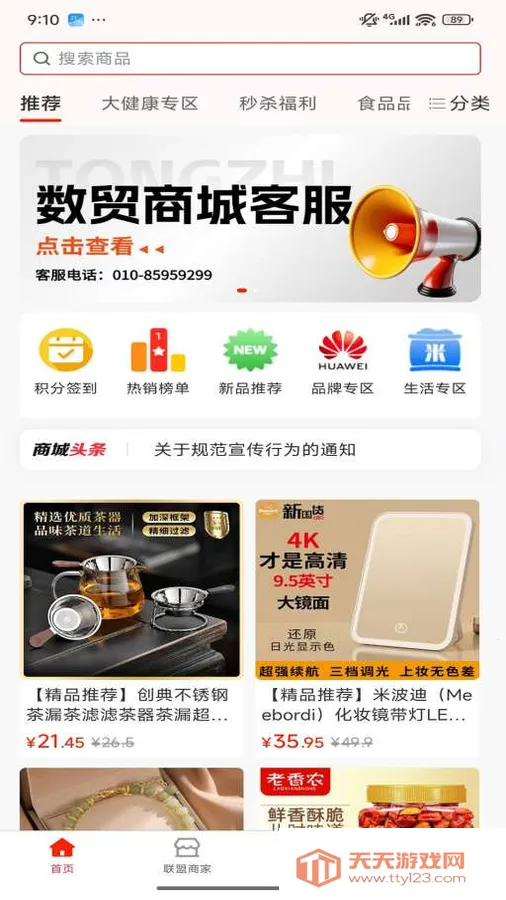Switch to the 联盟商家 bottom tab

point(187,856)
